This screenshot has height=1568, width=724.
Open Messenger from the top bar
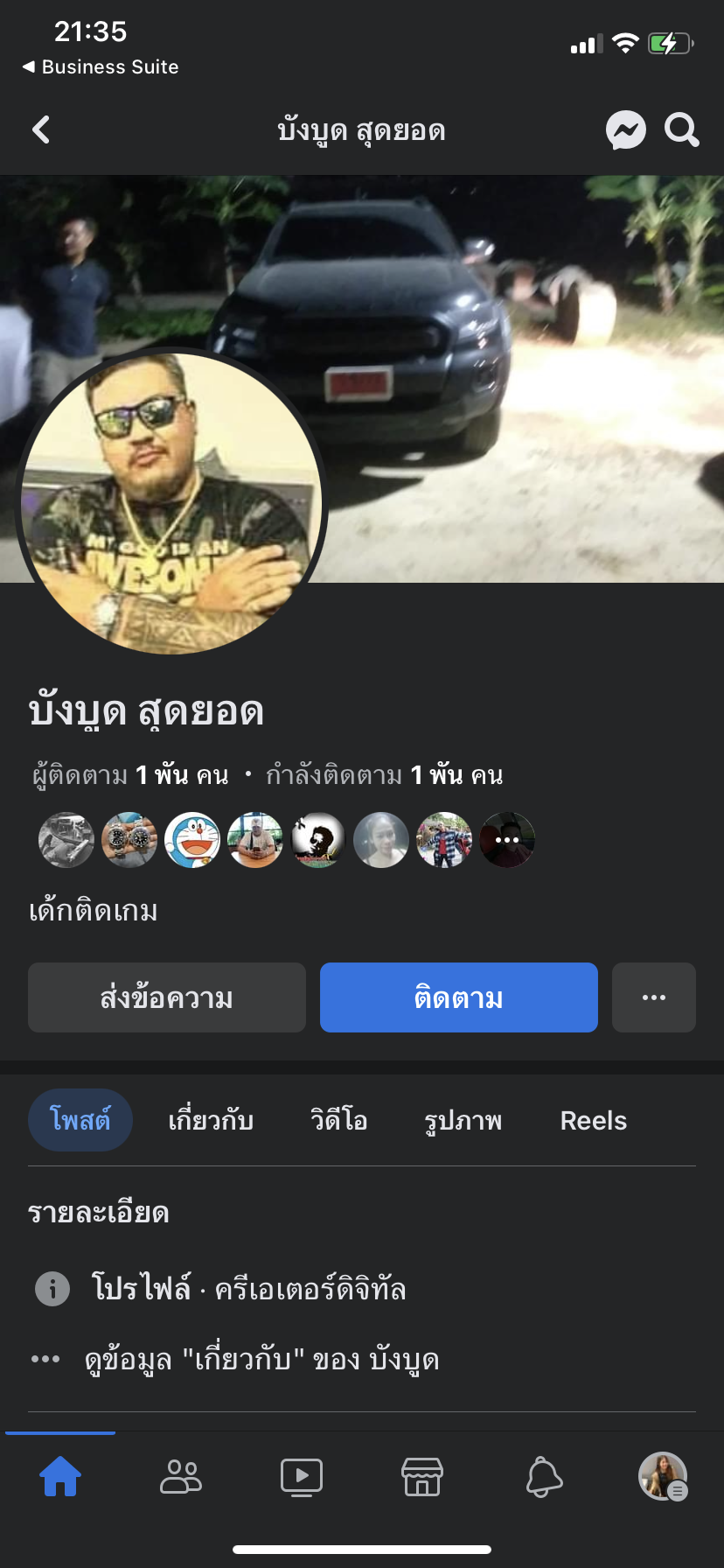point(626,130)
